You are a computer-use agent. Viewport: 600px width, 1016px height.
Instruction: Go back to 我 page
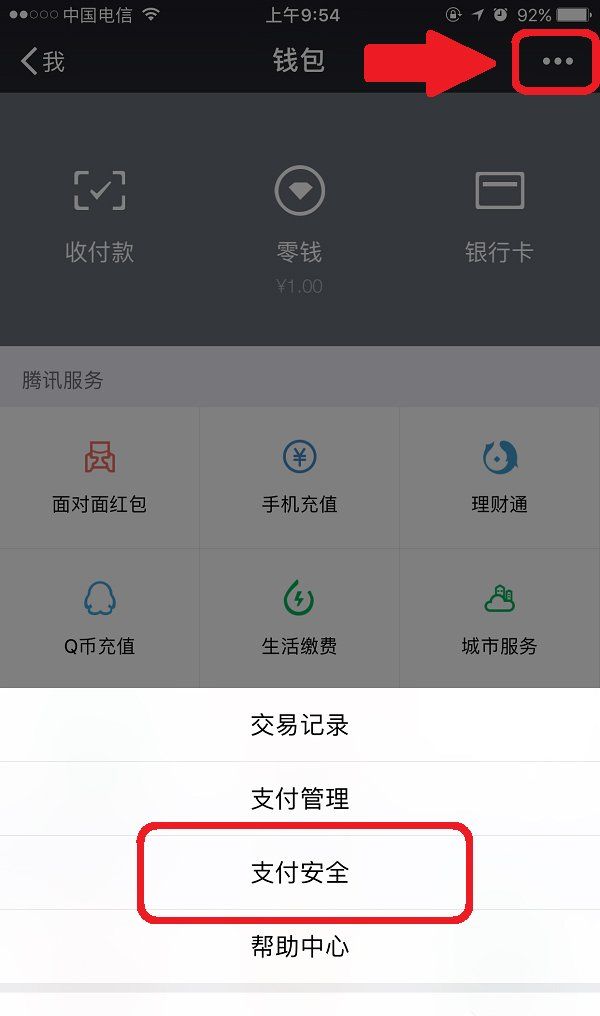43,61
